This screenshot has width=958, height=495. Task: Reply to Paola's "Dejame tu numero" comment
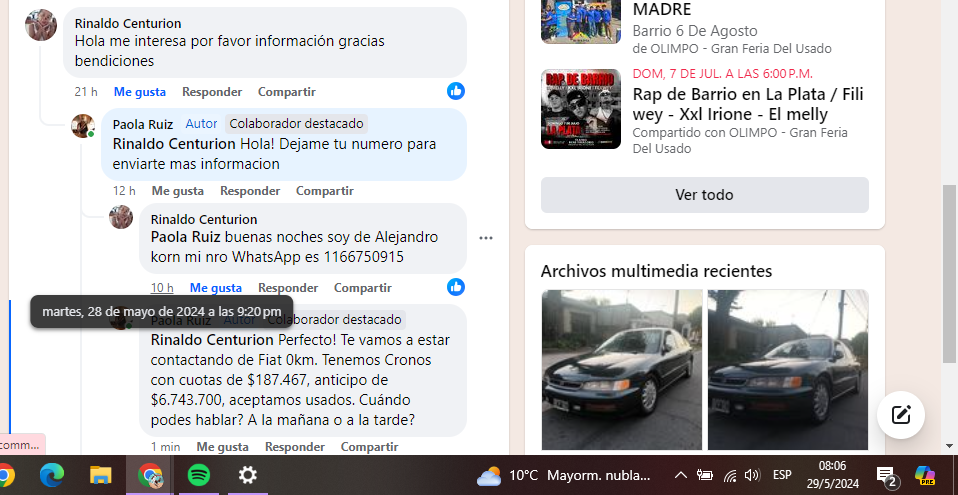click(x=250, y=191)
